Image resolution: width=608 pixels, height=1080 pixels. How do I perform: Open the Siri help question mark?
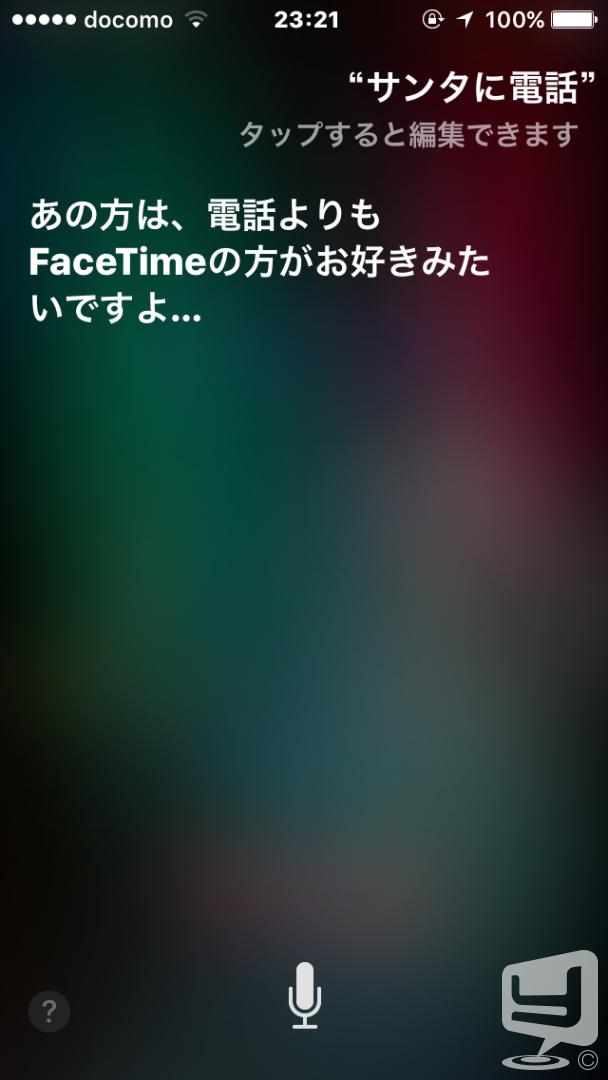pos(49,1011)
